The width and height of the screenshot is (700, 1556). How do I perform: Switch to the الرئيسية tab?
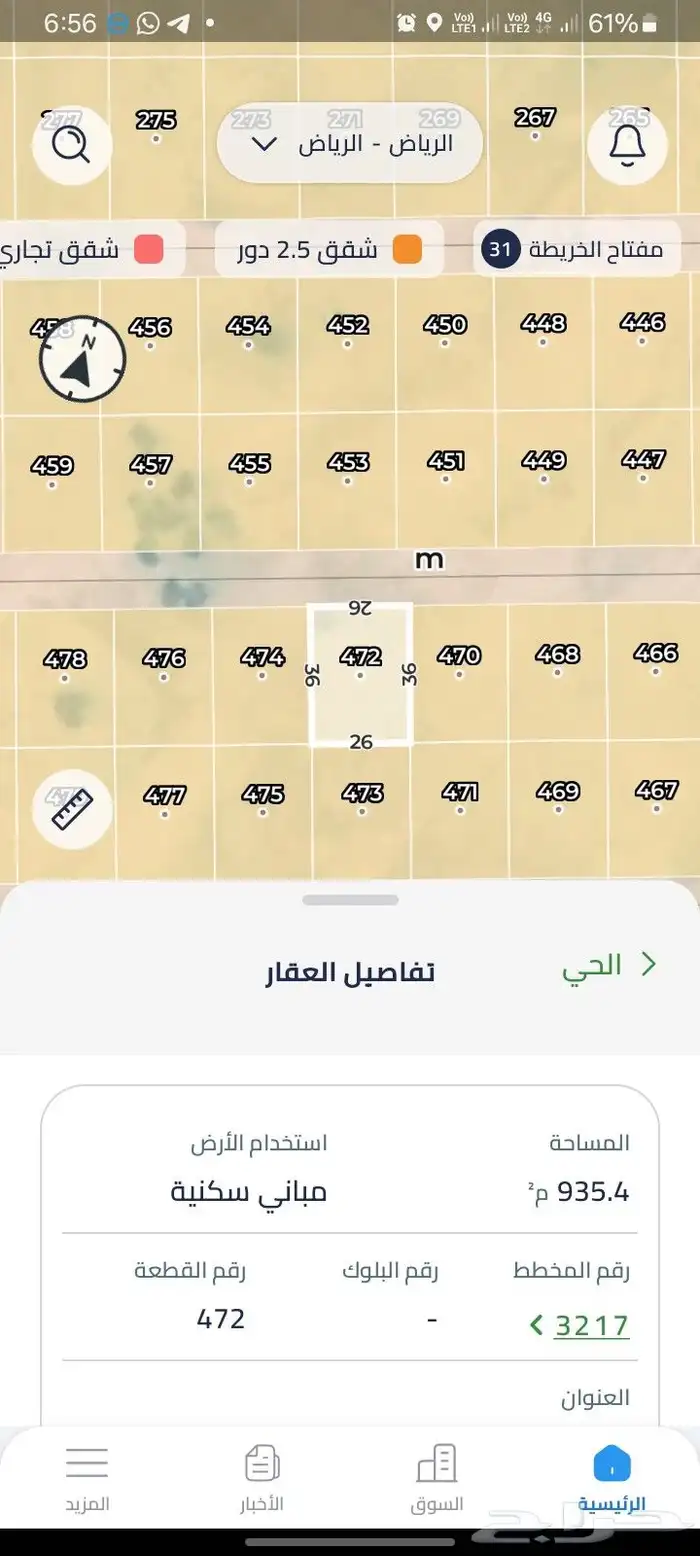[612, 1479]
